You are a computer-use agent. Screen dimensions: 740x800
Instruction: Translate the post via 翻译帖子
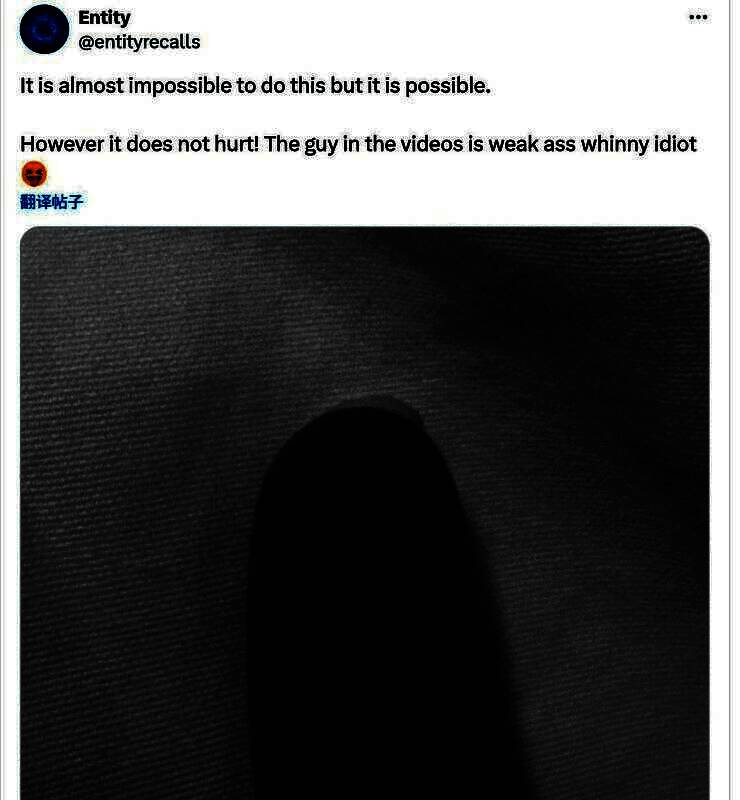coord(52,202)
